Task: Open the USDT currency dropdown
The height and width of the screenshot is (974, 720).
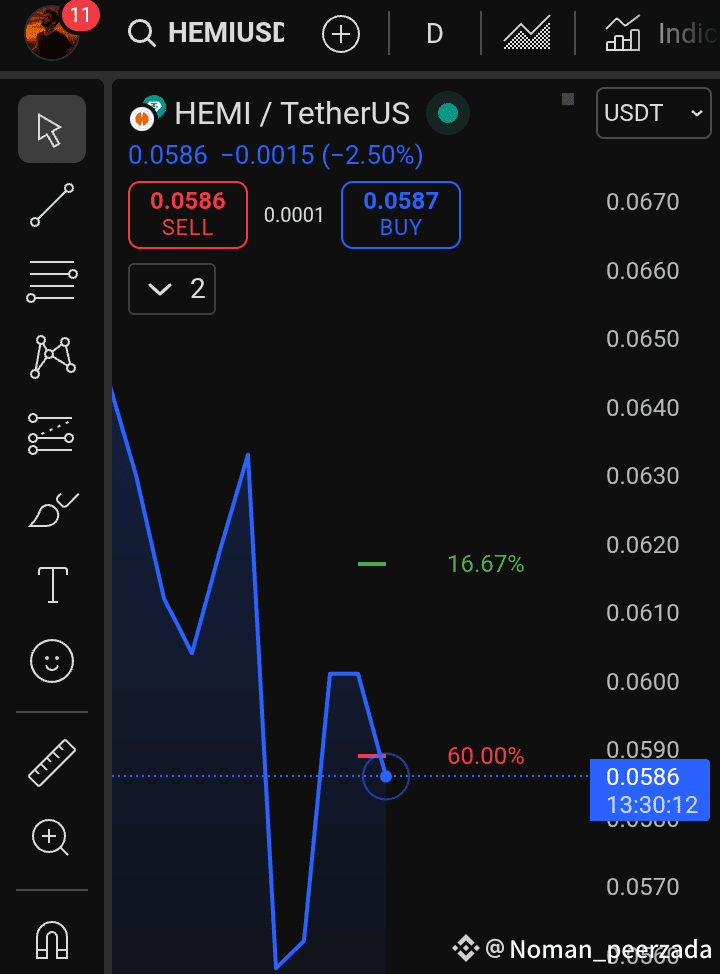Action: [x=654, y=113]
